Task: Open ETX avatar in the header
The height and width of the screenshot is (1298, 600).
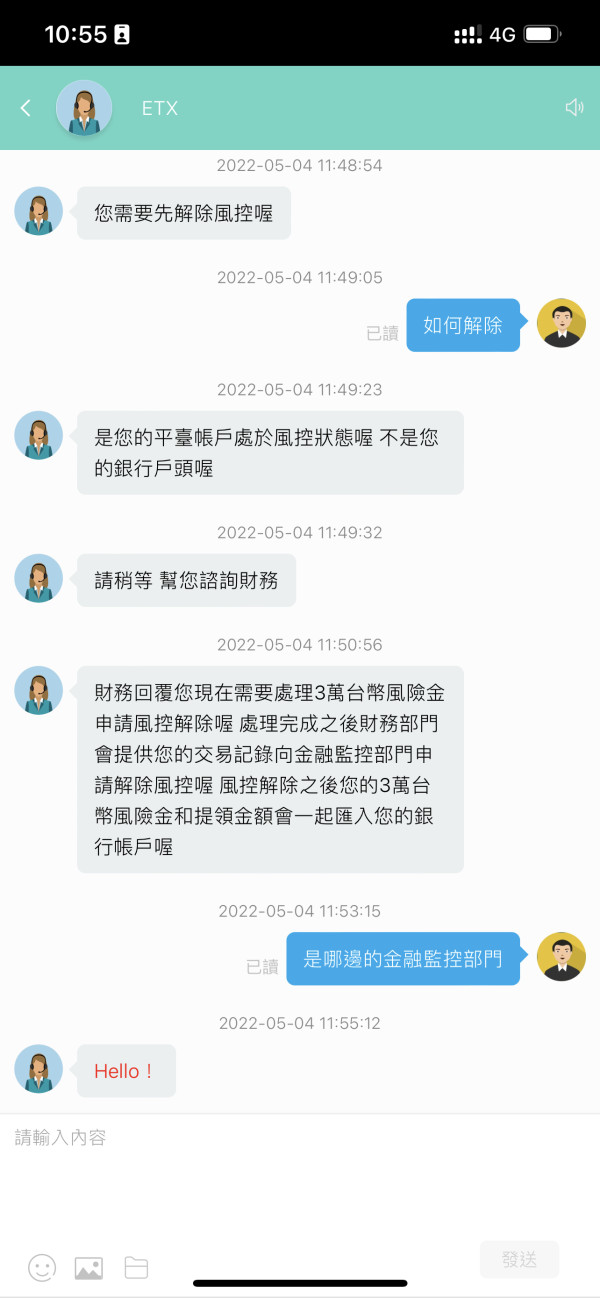Action: pyautogui.click(x=84, y=108)
